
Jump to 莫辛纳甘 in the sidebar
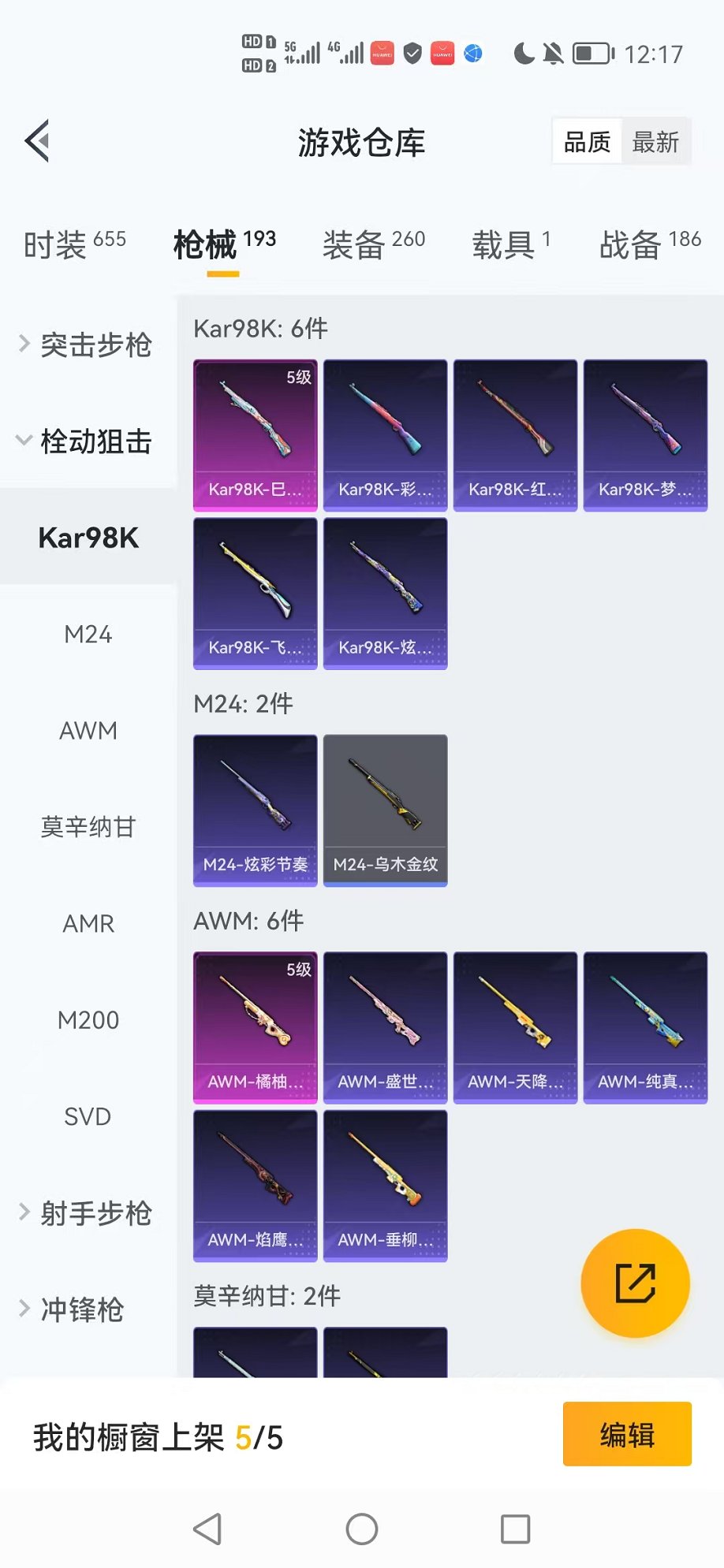coord(88,827)
